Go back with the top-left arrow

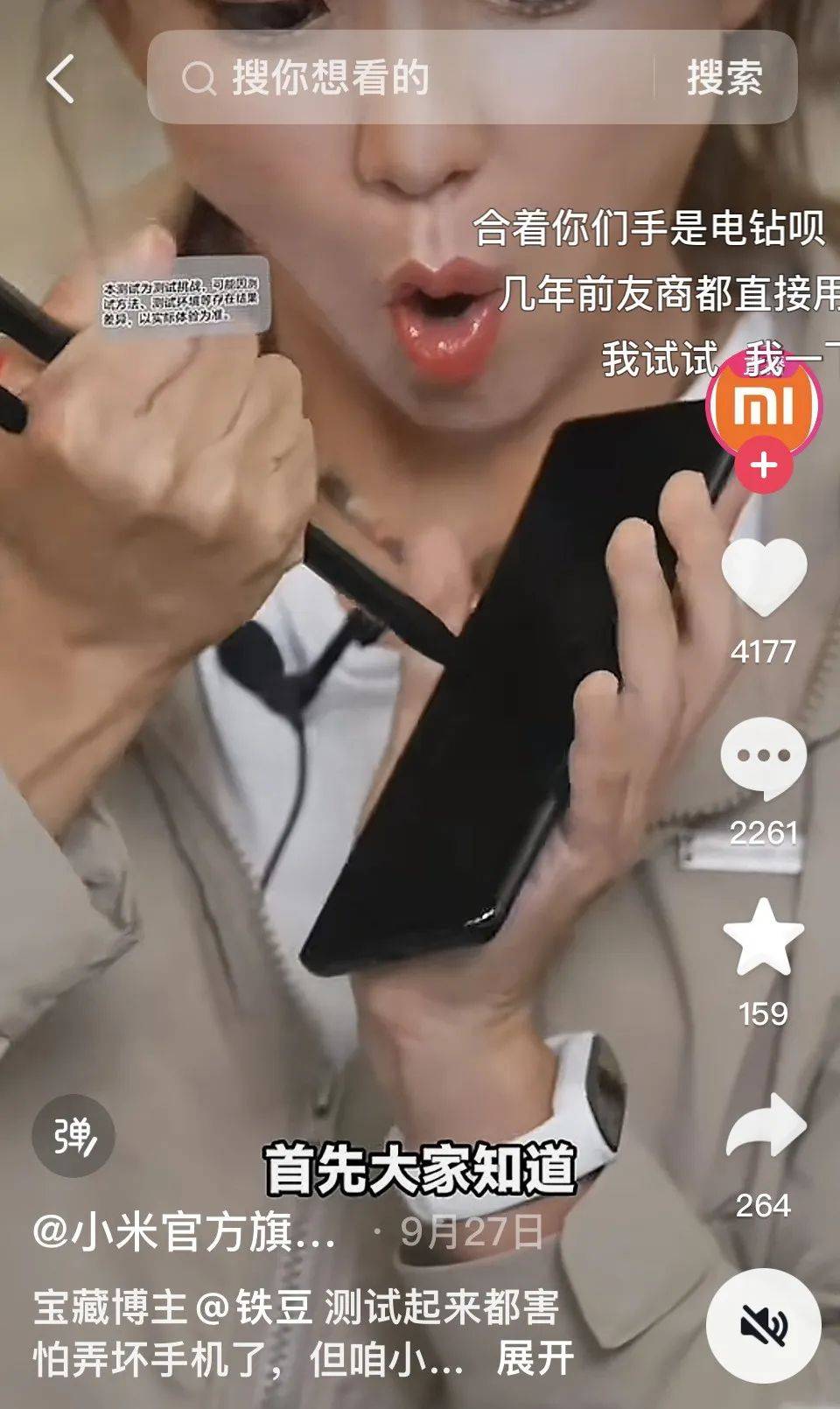tap(61, 79)
